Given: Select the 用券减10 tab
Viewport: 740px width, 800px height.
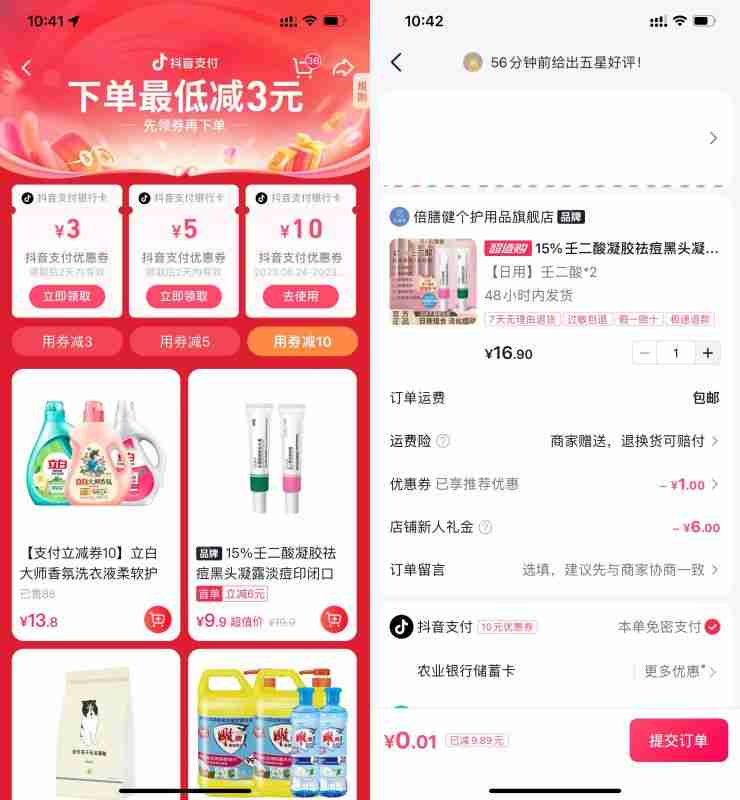Looking at the screenshot, I should [x=301, y=341].
